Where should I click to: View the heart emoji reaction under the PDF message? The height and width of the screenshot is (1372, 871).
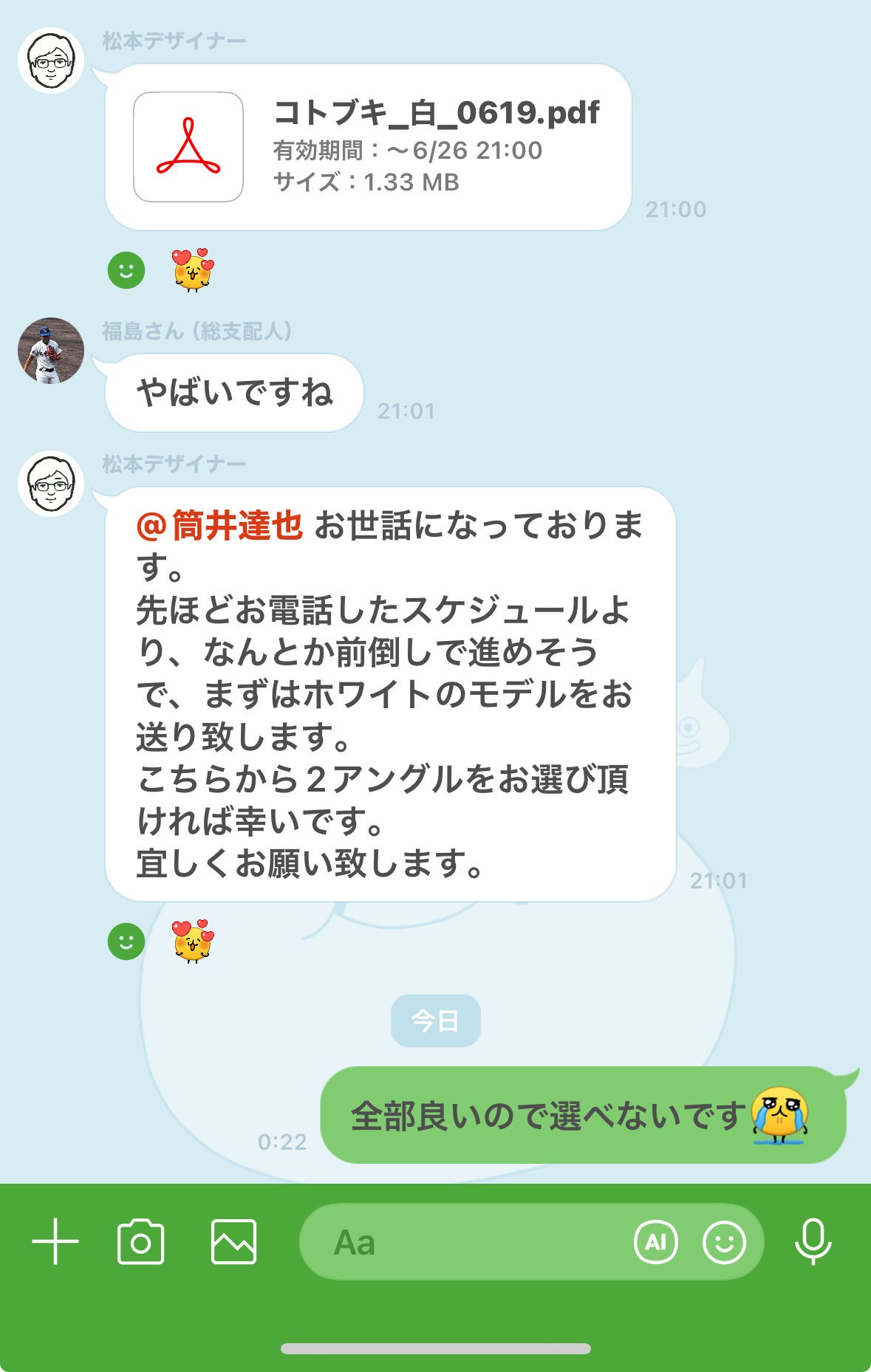point(193,270)
